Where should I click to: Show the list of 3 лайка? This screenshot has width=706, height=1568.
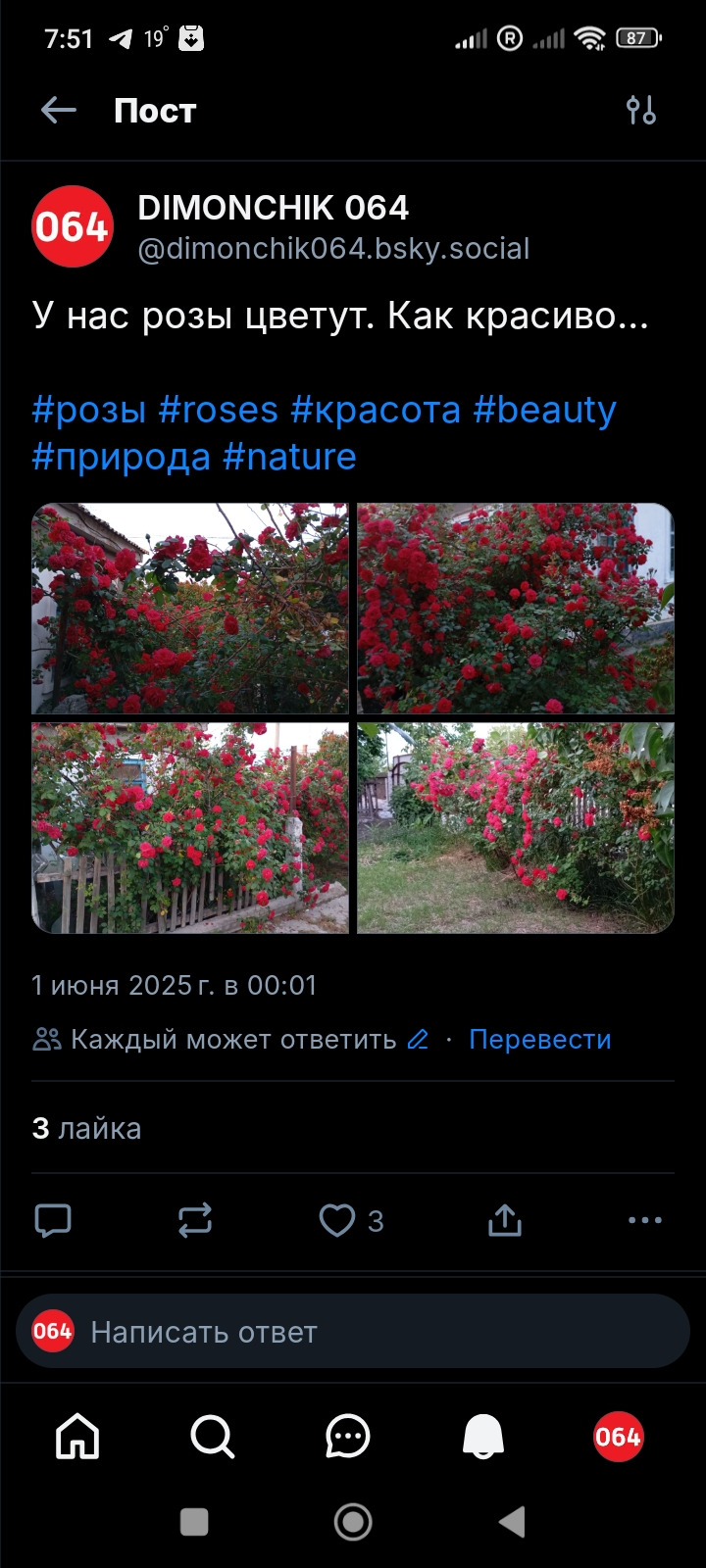86,1128
